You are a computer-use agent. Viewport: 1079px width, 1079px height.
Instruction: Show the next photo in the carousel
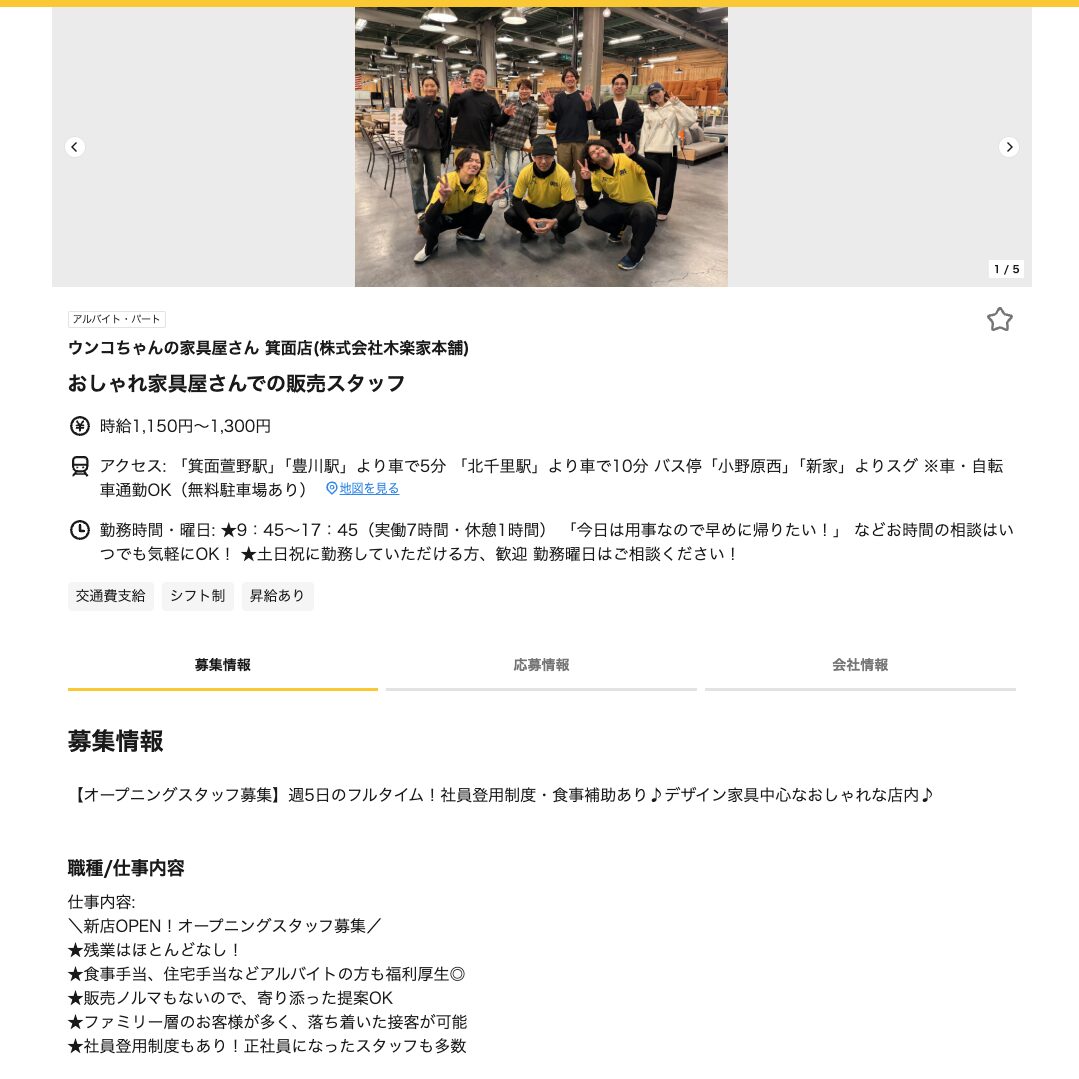1009,147
